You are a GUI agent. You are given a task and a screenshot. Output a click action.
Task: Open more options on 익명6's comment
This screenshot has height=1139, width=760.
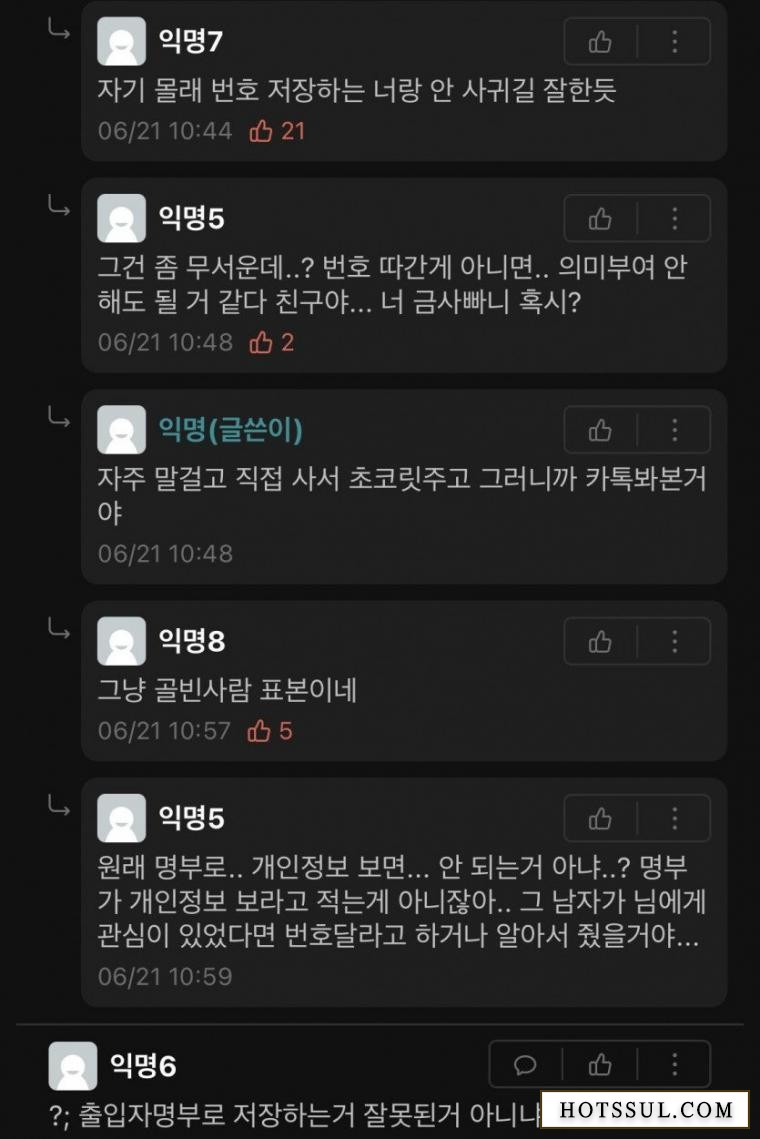tap(675, 1065)
